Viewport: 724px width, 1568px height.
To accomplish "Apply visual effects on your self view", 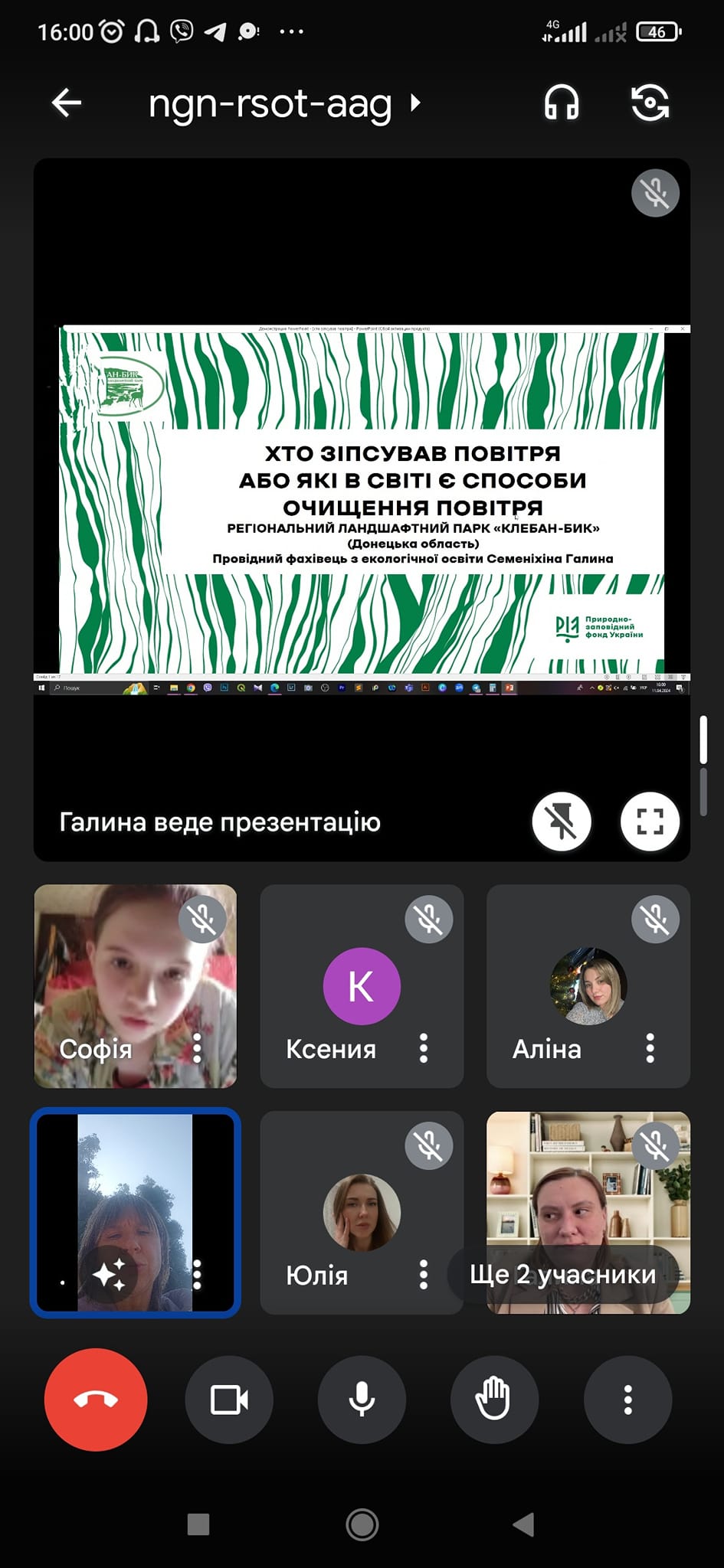I will coord(109,1275).
